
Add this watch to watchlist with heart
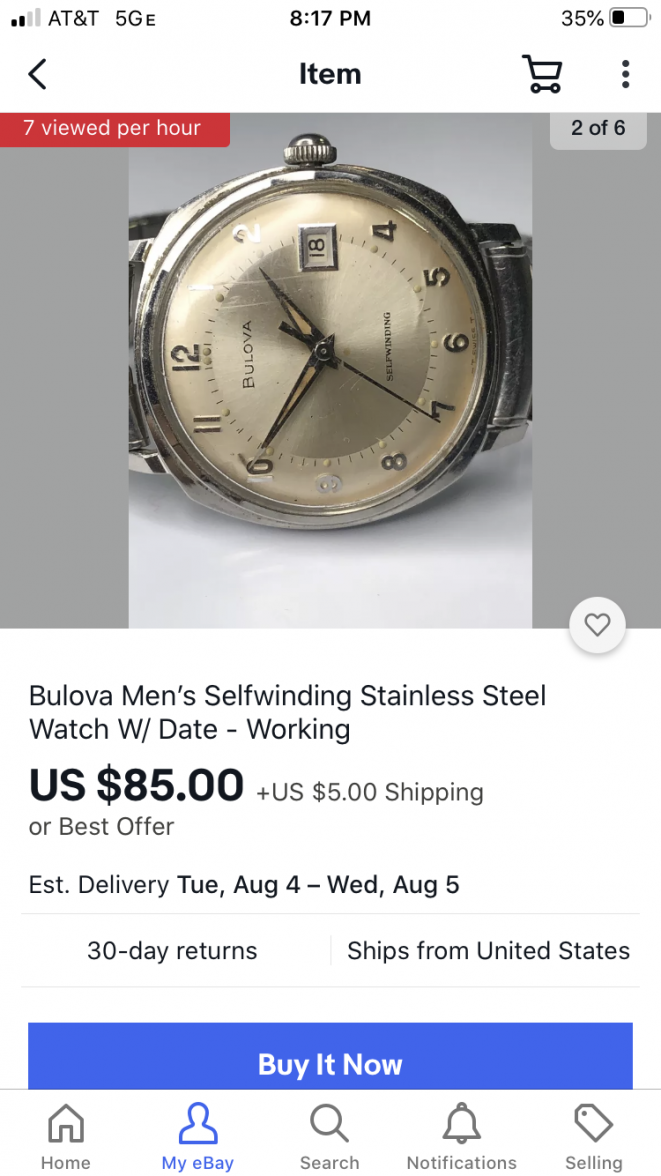tap(597, 625)
